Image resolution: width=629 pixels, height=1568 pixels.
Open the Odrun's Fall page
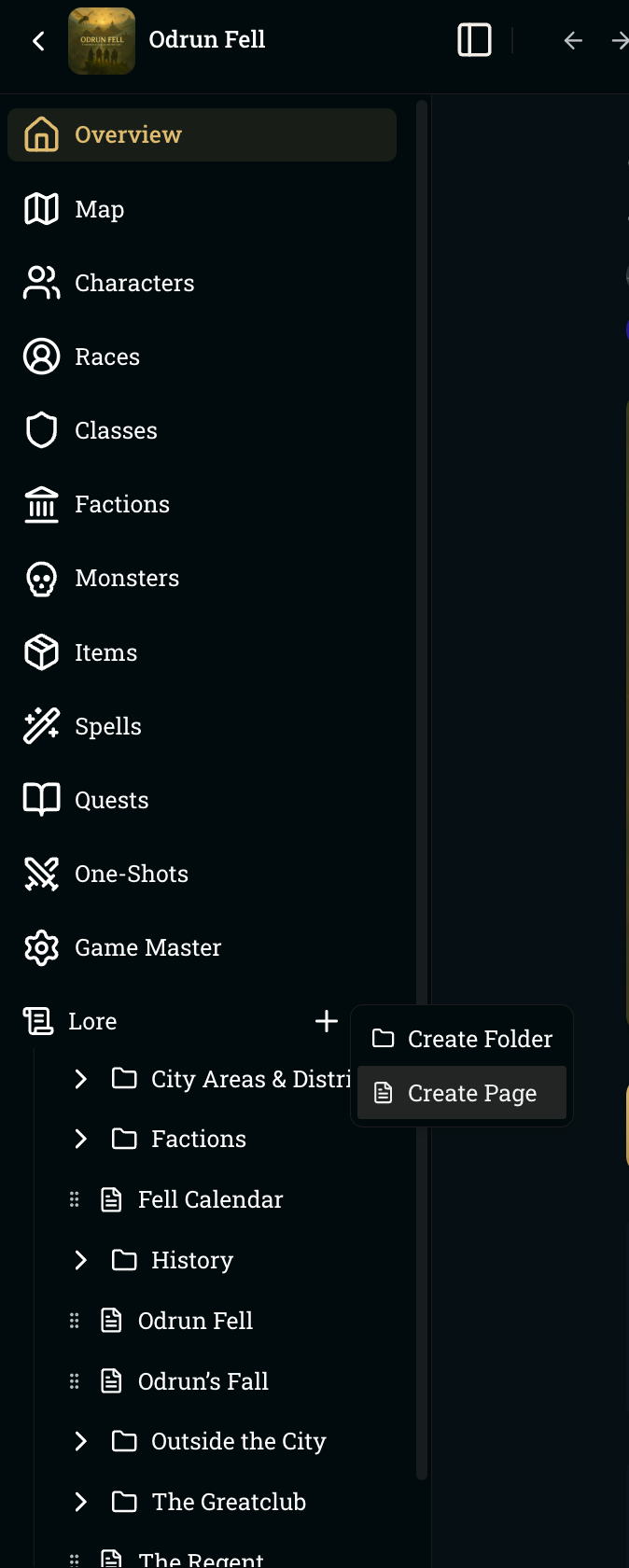point(203,1381)
